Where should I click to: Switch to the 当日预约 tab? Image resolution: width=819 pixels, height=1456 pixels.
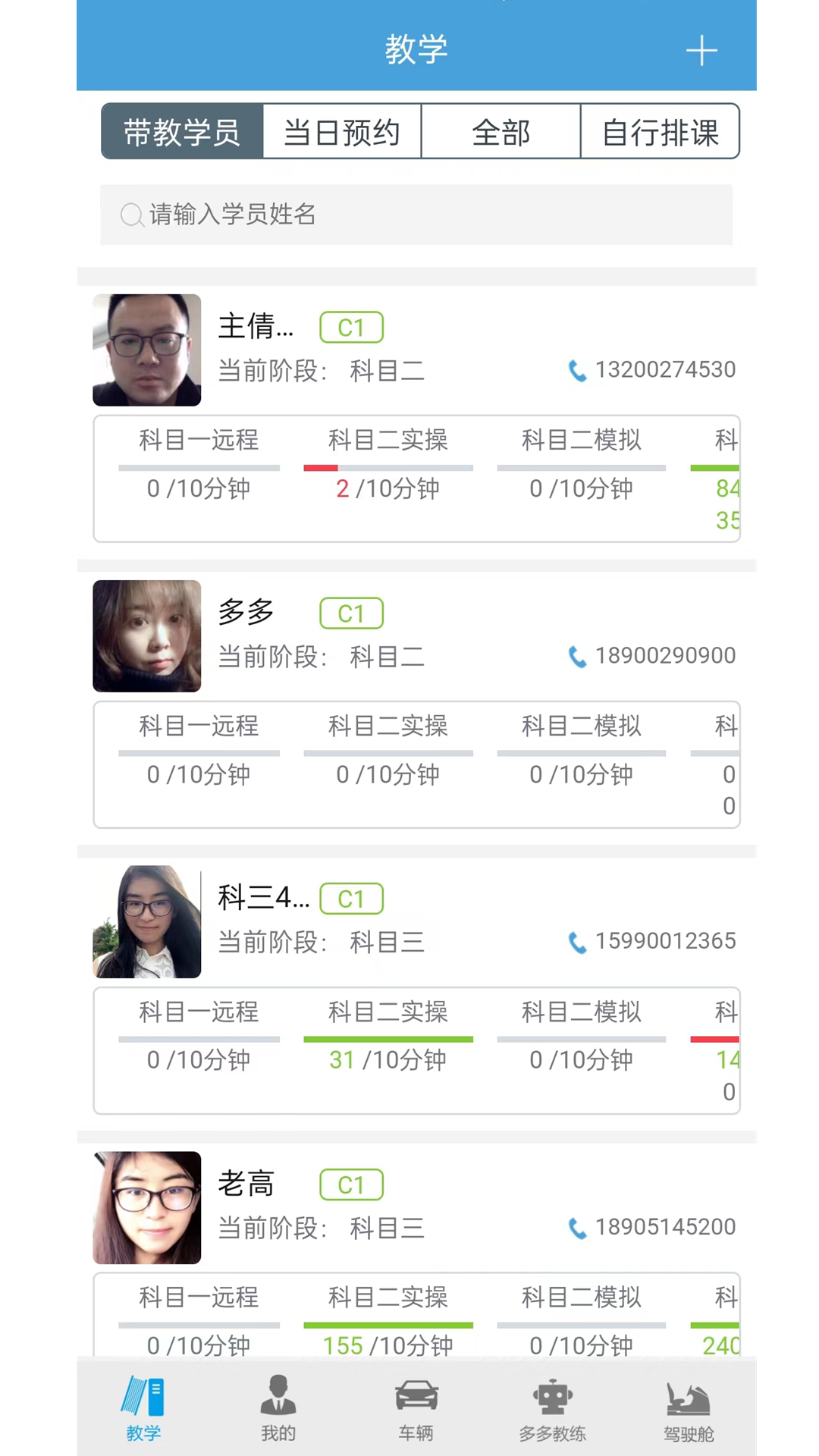(342, 132)
